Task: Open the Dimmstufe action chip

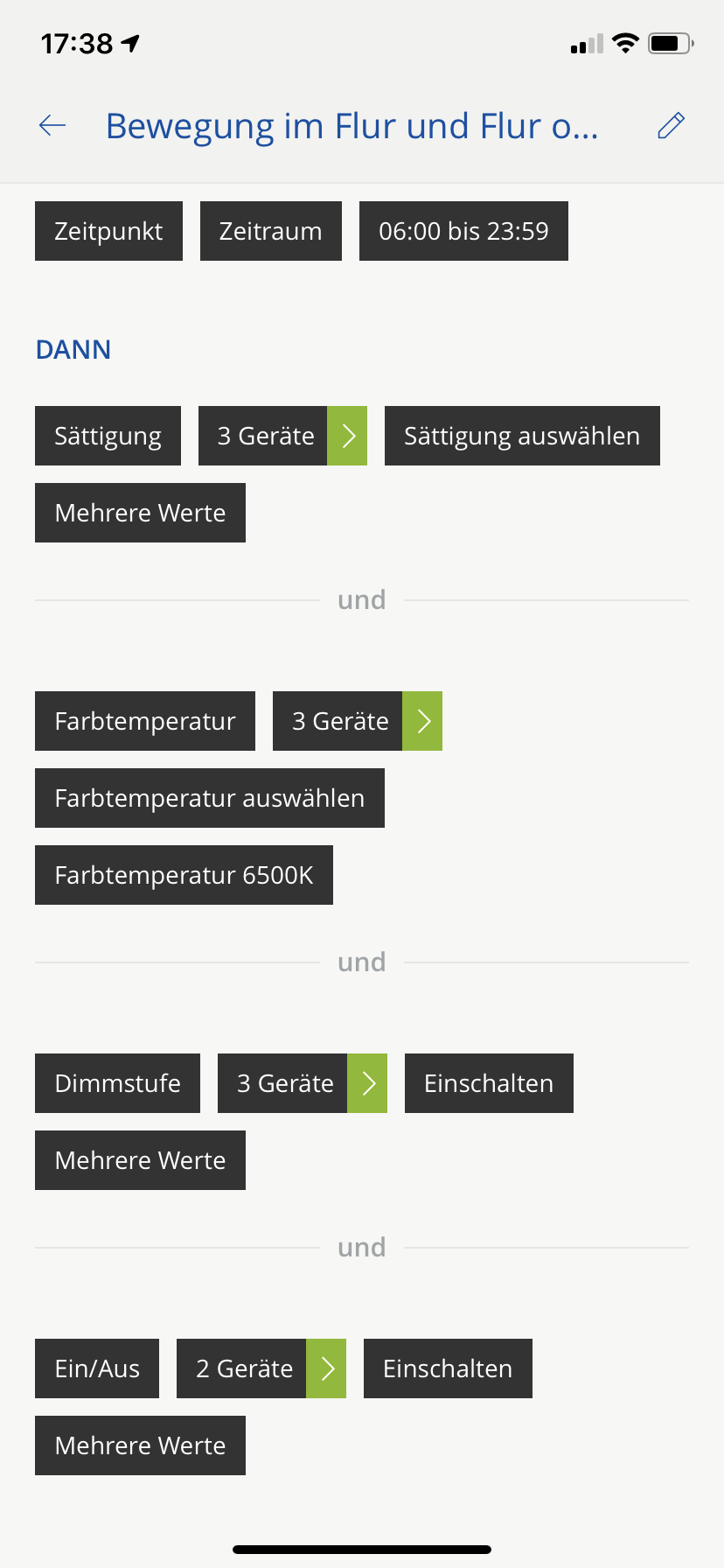Action: 117,1083
